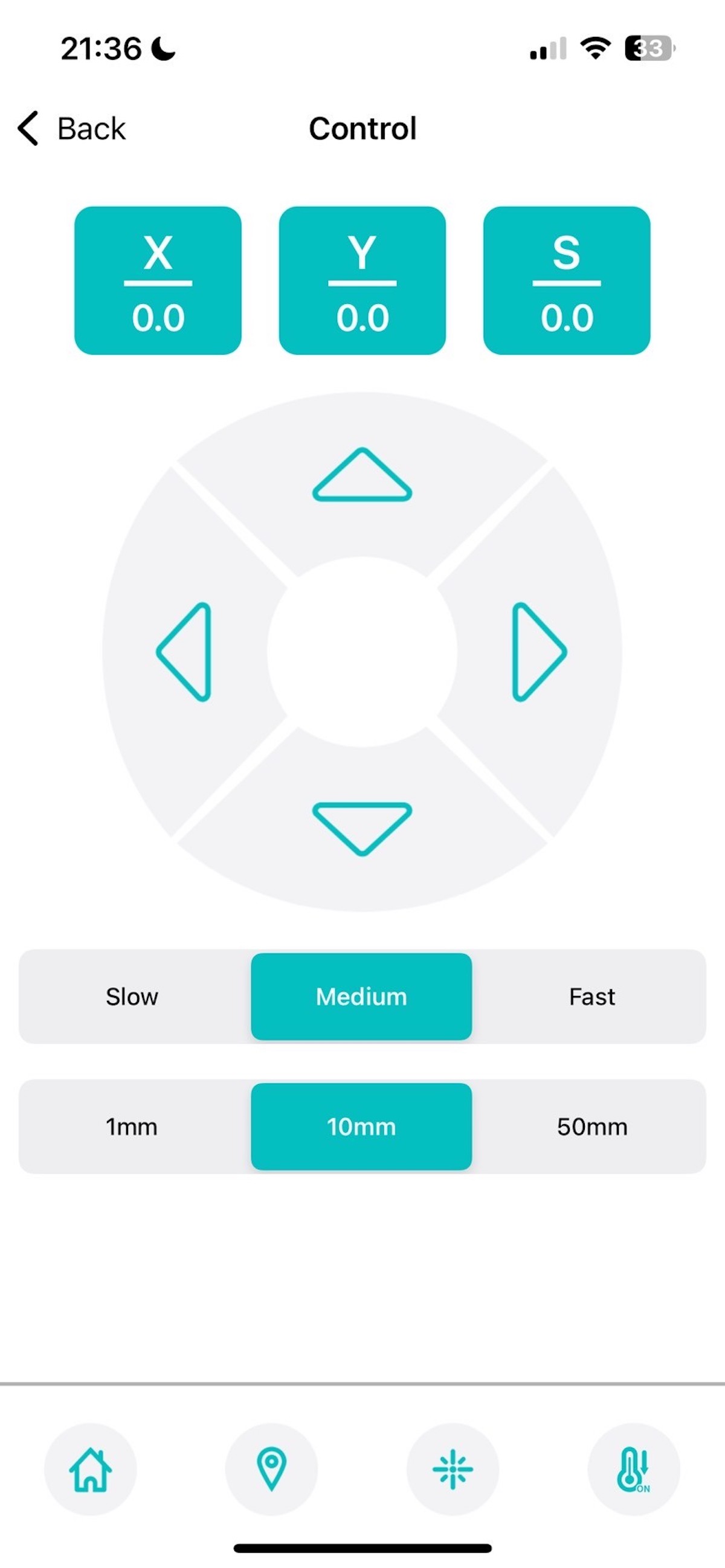Select Fast speed
This screenshot has height=1568, width=725.
coord(591,997)
